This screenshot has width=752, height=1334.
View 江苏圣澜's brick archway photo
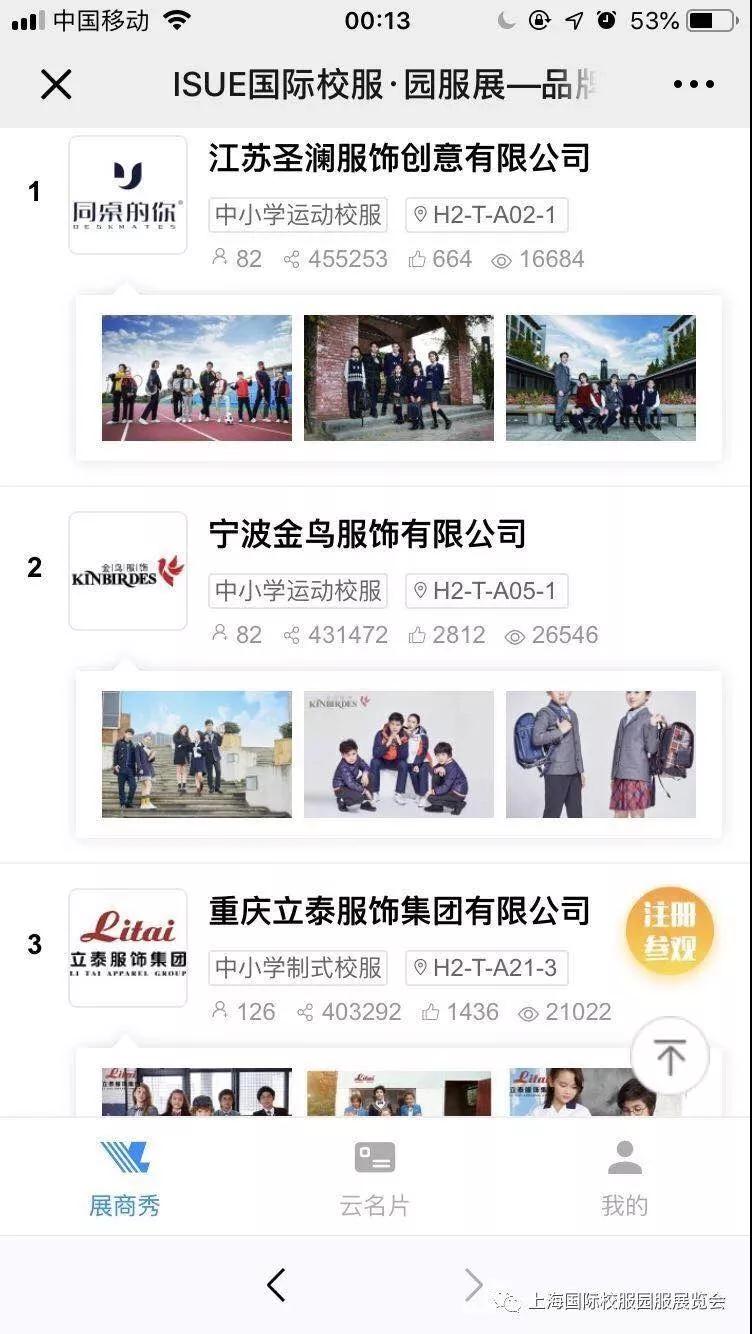398,378
